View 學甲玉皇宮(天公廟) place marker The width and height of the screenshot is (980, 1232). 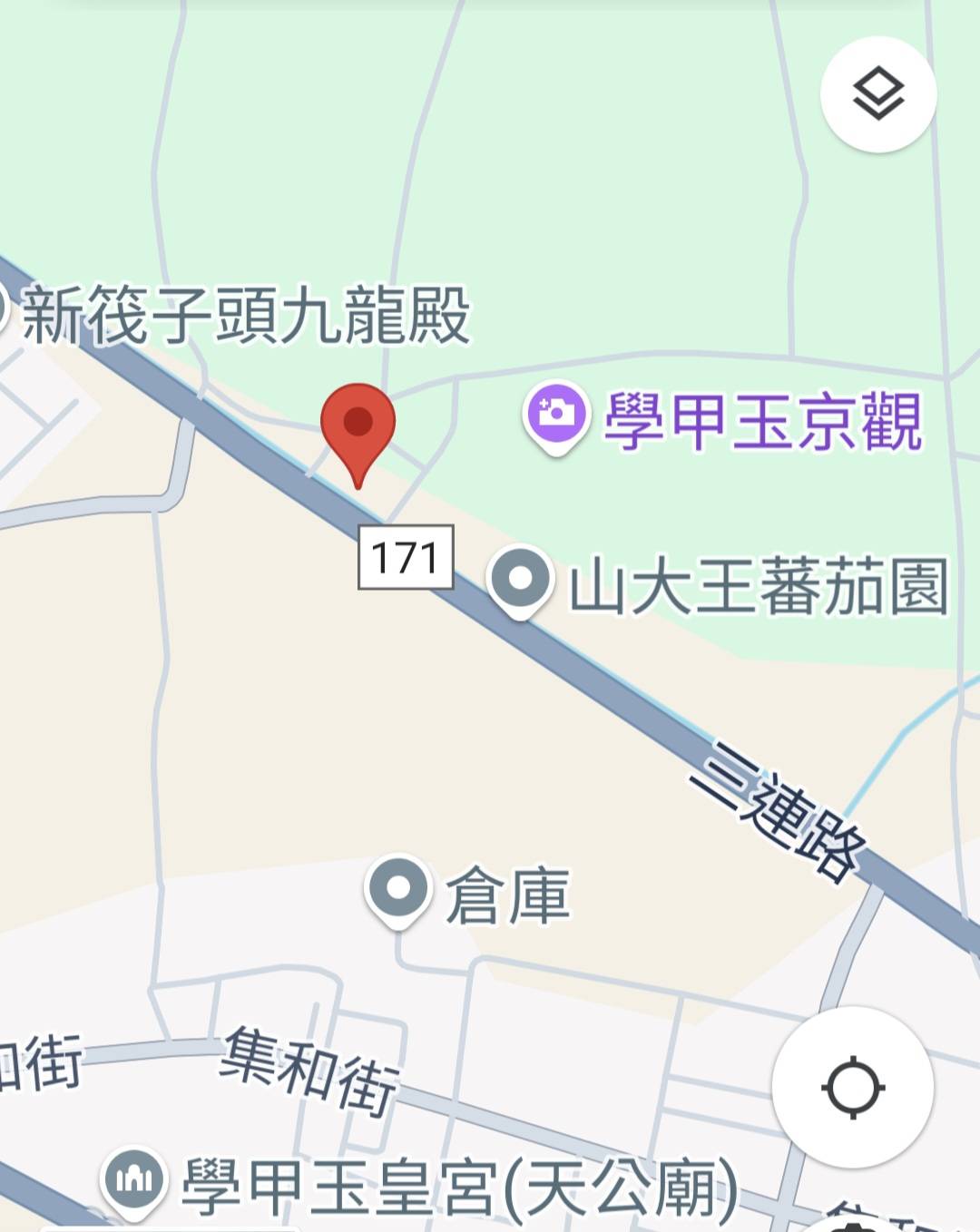click(135, 1180)
